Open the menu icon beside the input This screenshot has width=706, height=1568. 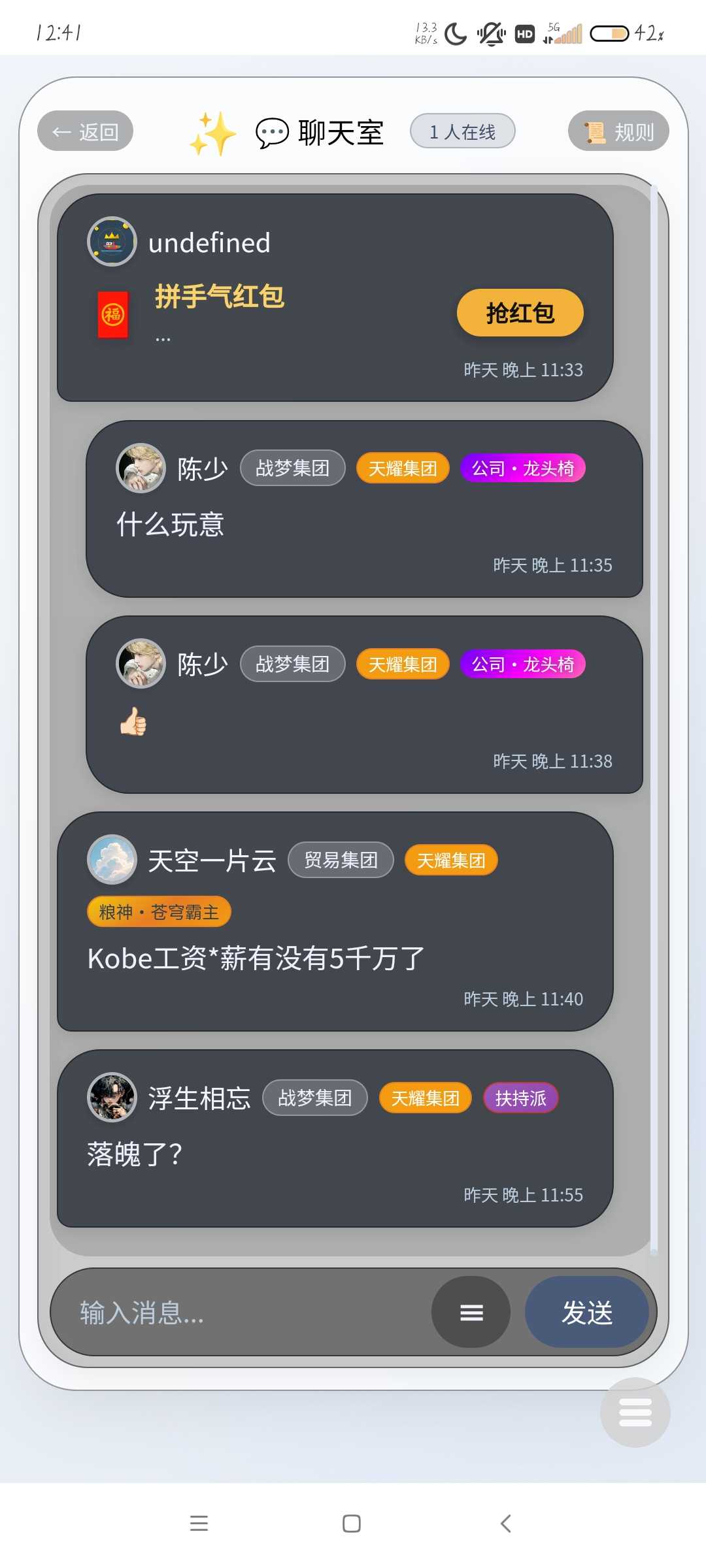point(471,1313)
